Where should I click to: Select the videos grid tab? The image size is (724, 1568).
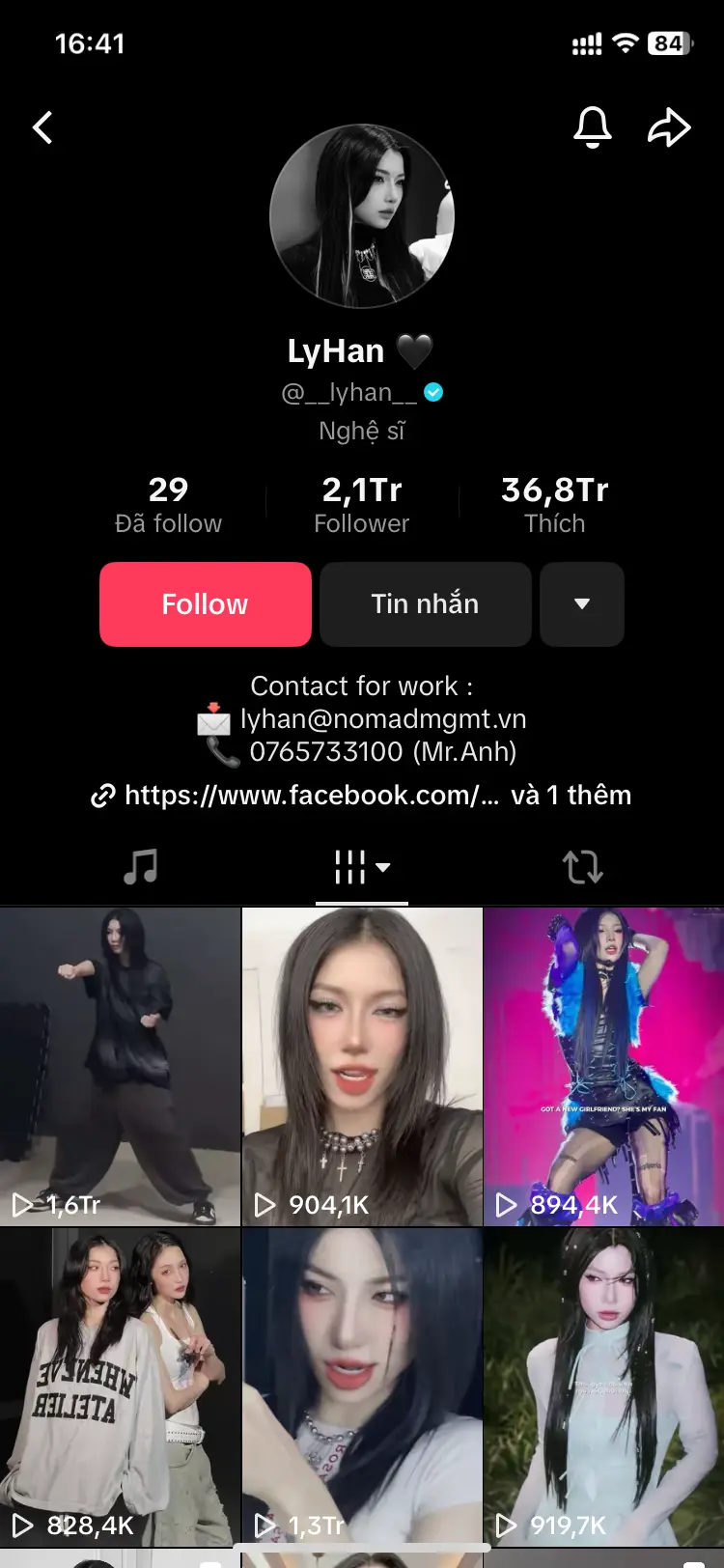coord(362,867)
